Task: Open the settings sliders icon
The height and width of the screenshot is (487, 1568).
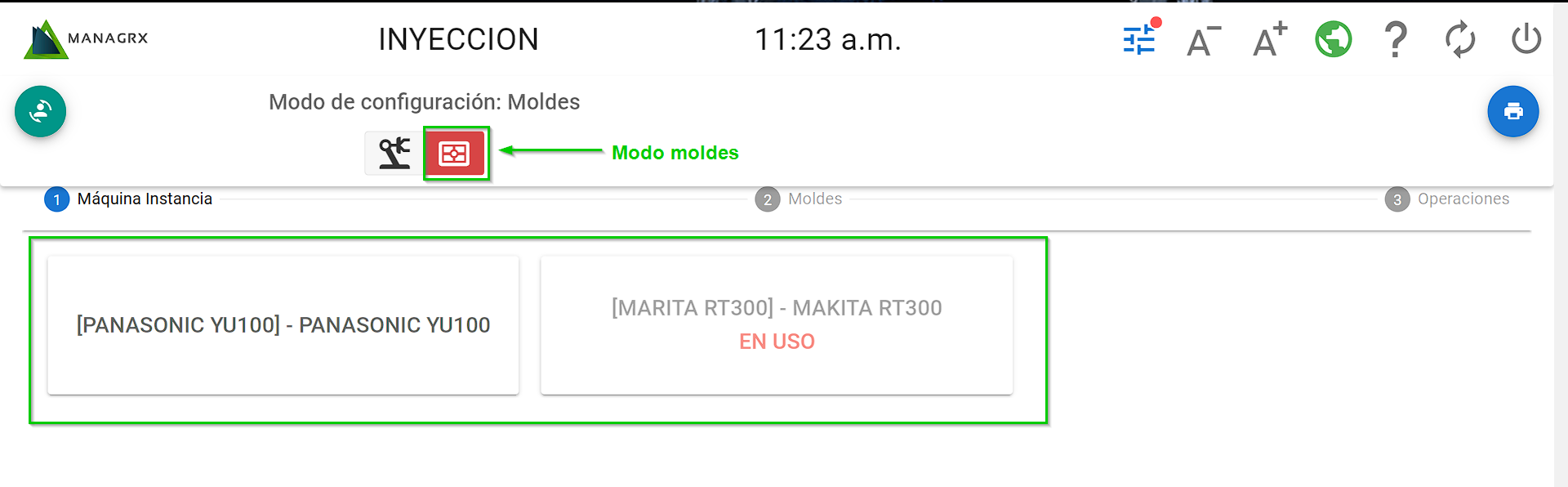Action: pyautogui.click(x=1139, y=39)
